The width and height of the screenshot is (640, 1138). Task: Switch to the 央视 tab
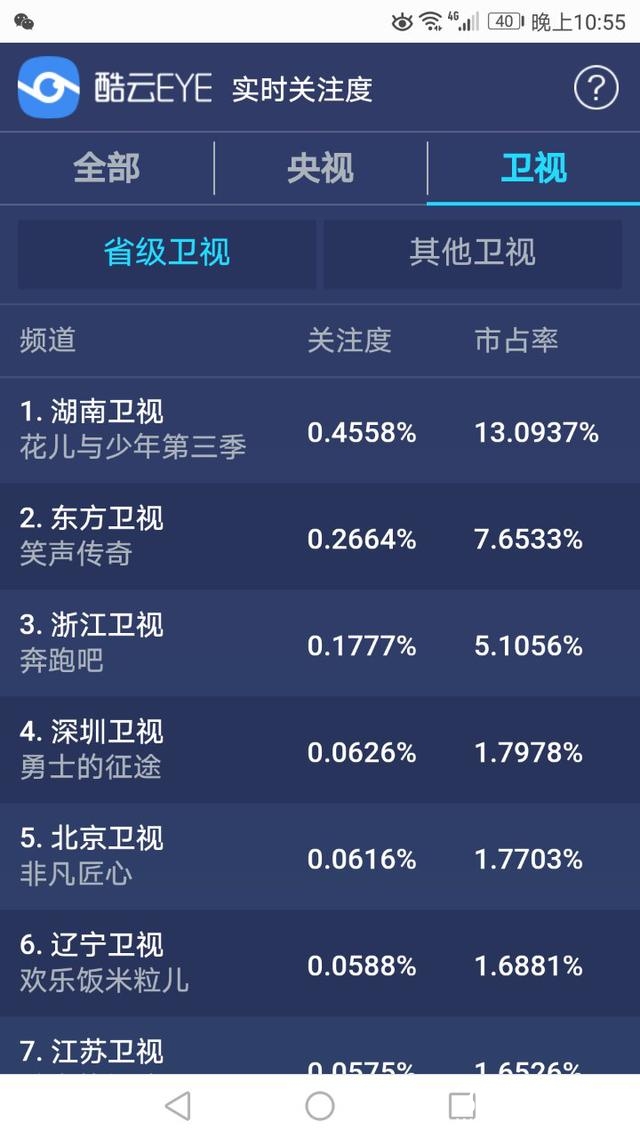point(320,168)
